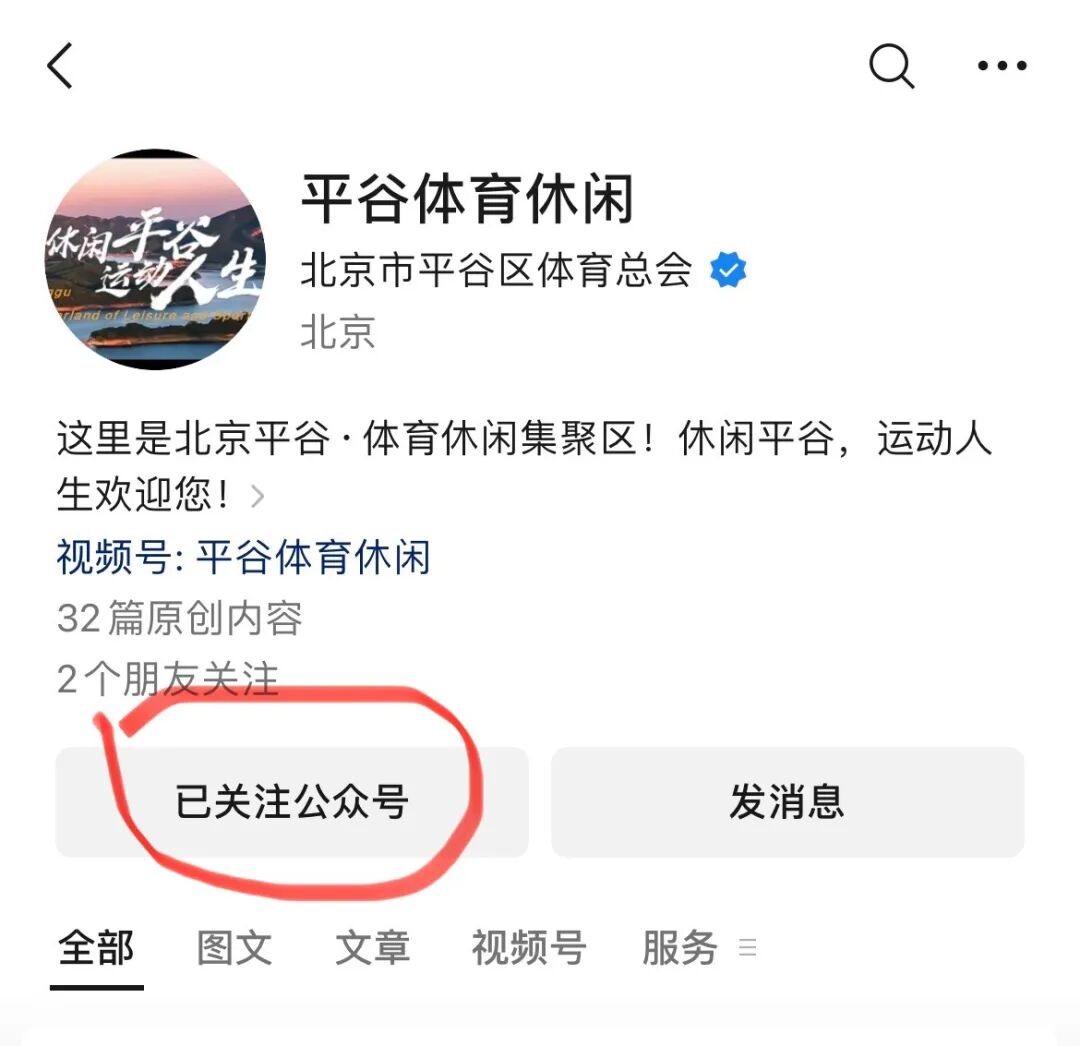Switch to the 图文 tab
The height and width of the screenshot is (1046, 1080).
[234, 947]
